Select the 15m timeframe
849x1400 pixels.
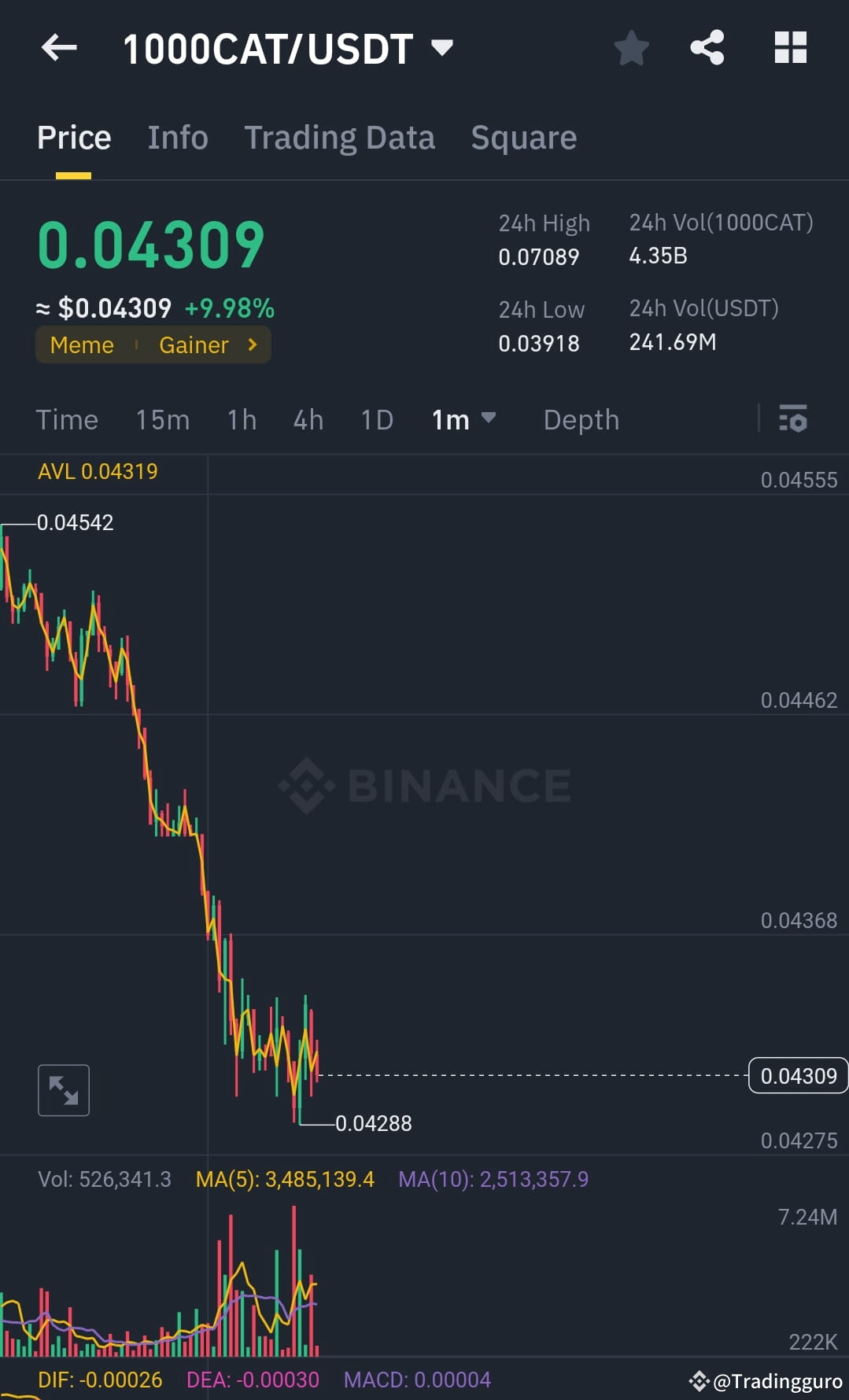pos(162,419)
